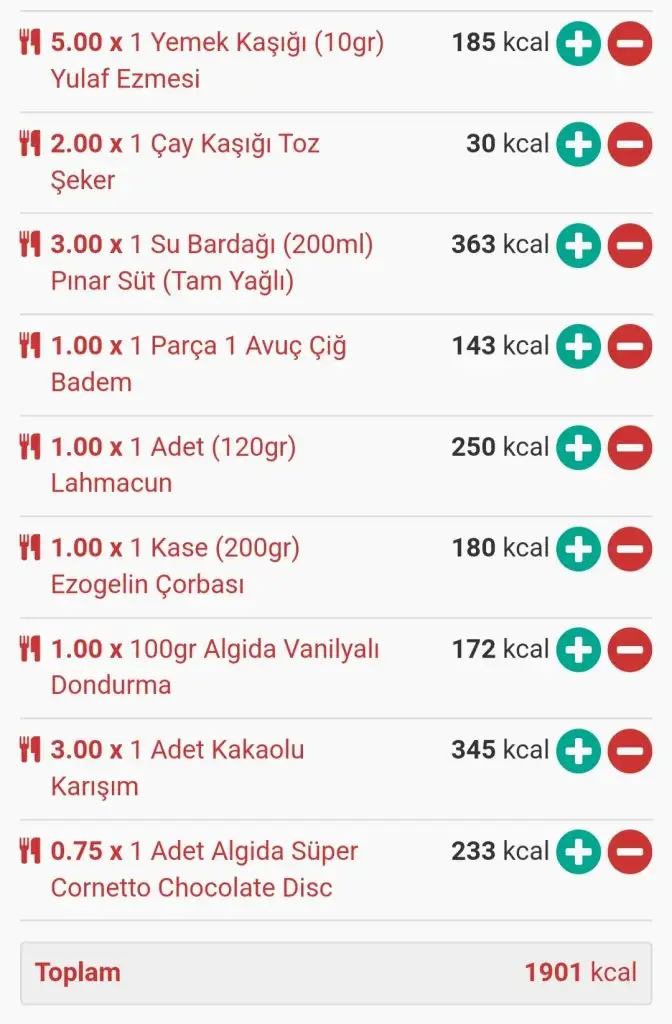672x1024 pixels.
Task: Increase the Yulaf Ezmesi portion
Action: (578, 44)
